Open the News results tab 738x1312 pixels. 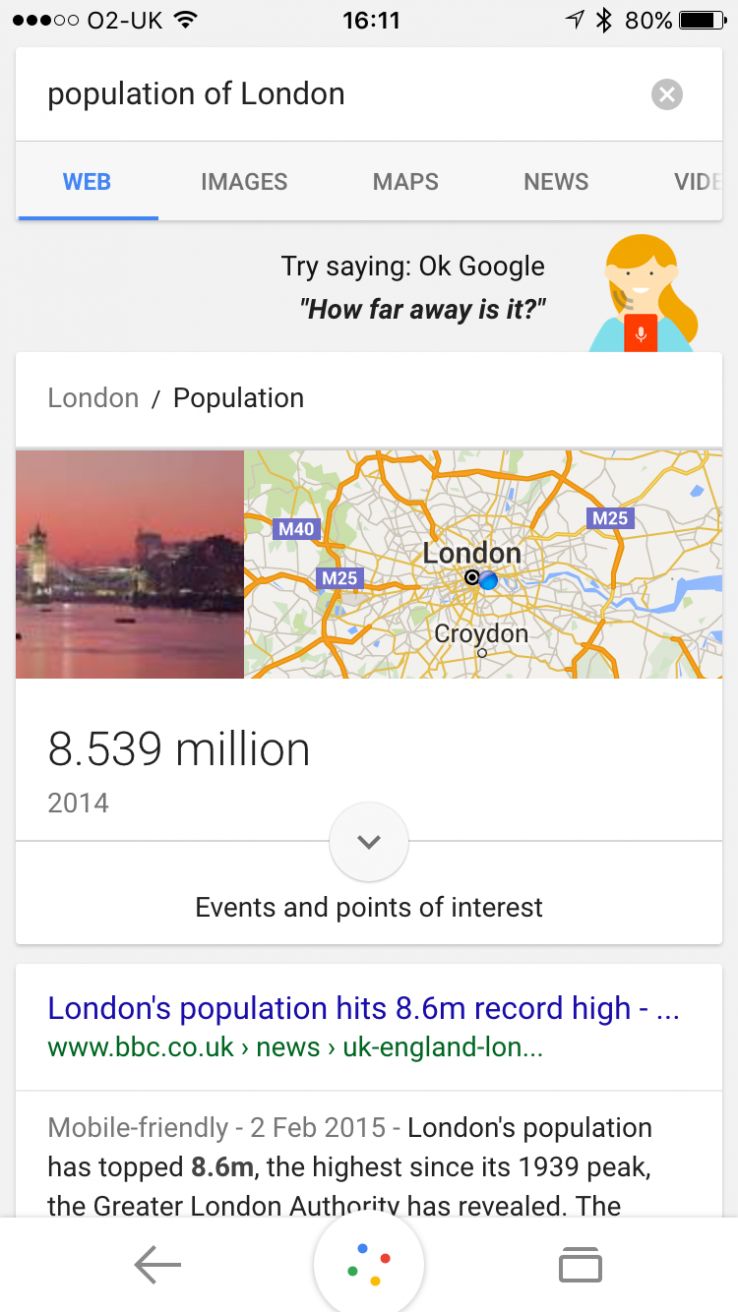[556, 182]
